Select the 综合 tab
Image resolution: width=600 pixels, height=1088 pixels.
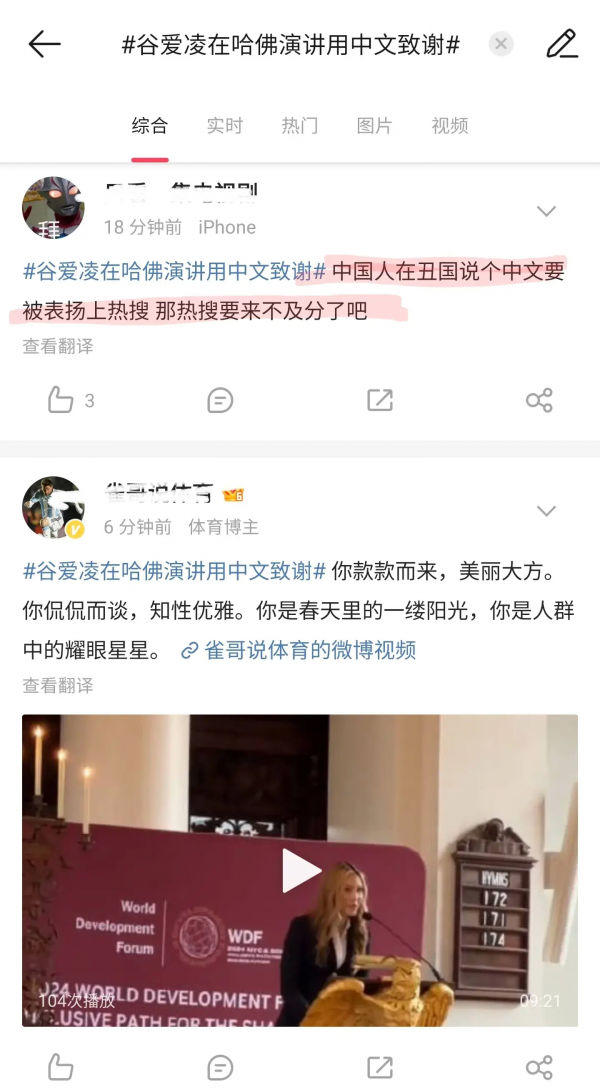(x=150, y=126)
